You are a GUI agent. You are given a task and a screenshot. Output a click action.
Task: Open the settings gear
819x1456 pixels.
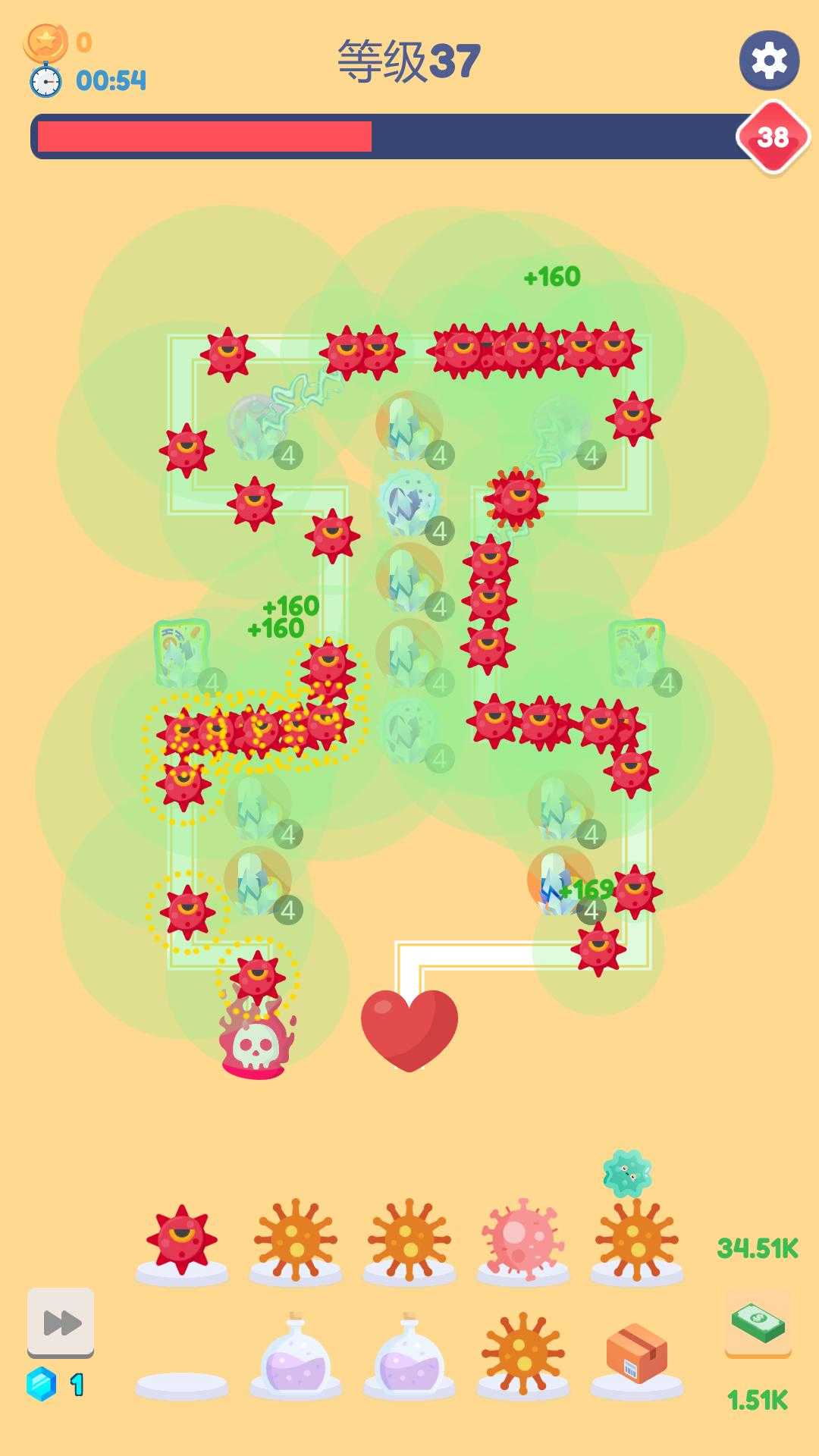coord(769,60)
